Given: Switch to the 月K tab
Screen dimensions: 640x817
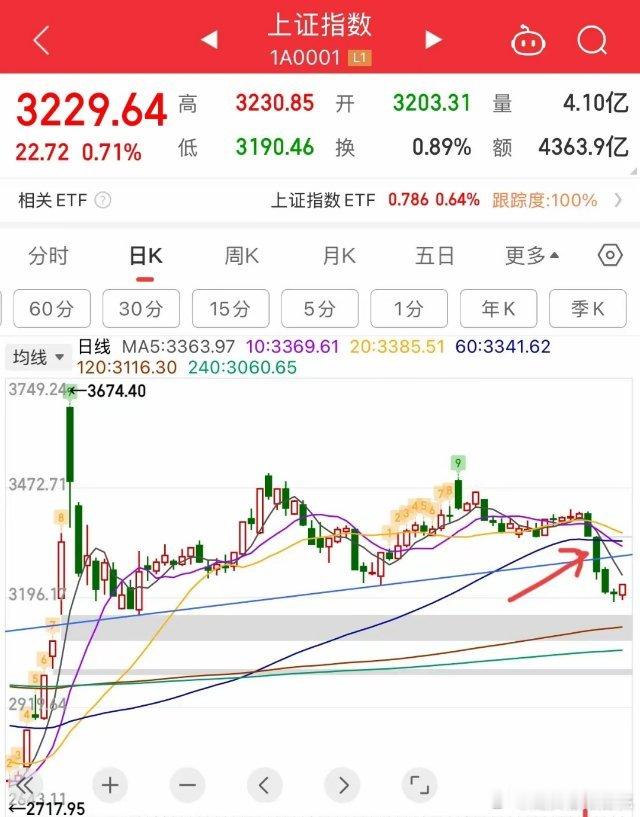Looking at the screenshot, I should [x=338, y=256].
